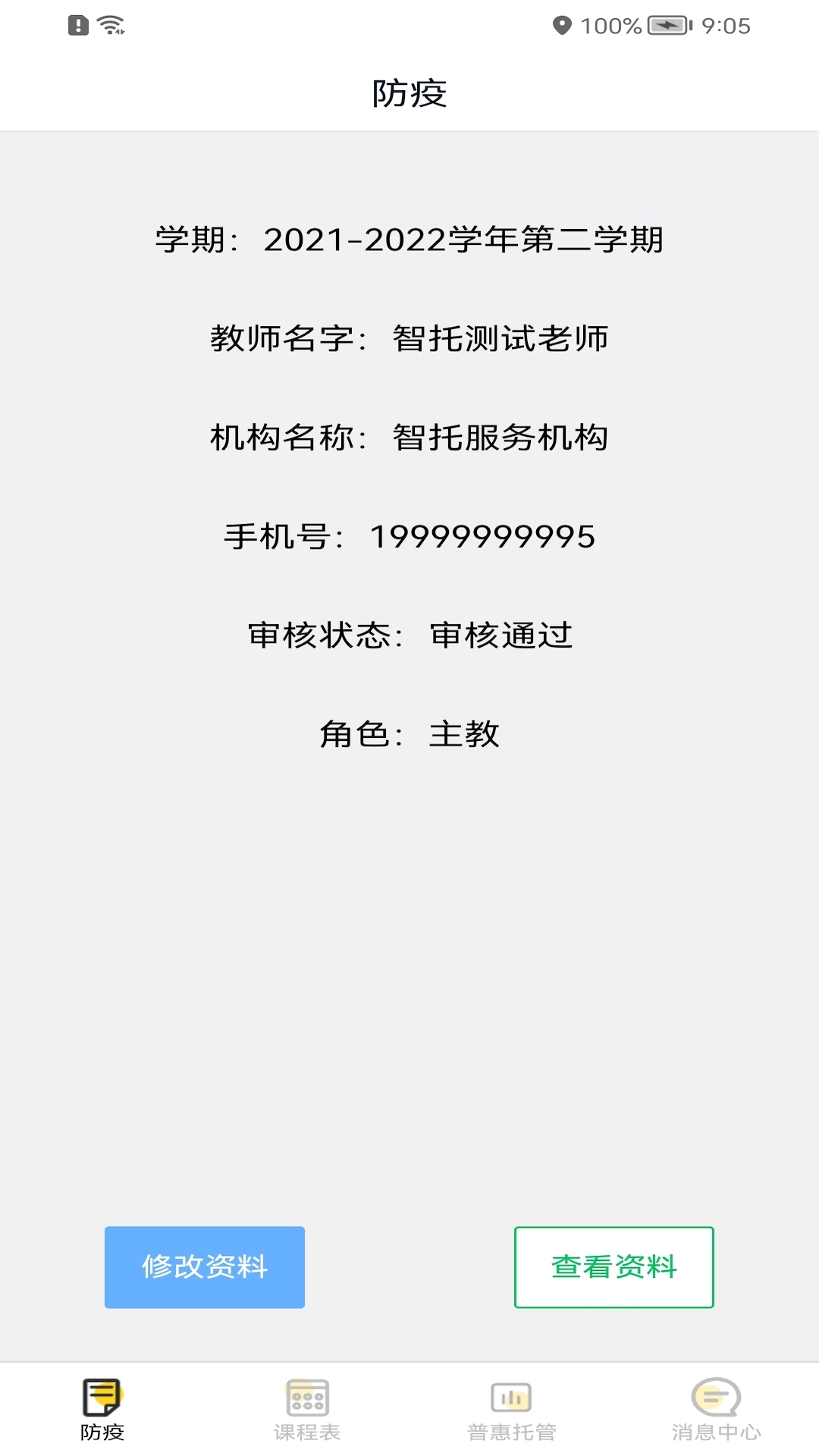Switch to the 课程表 tab

click(x=307, y=1409)
